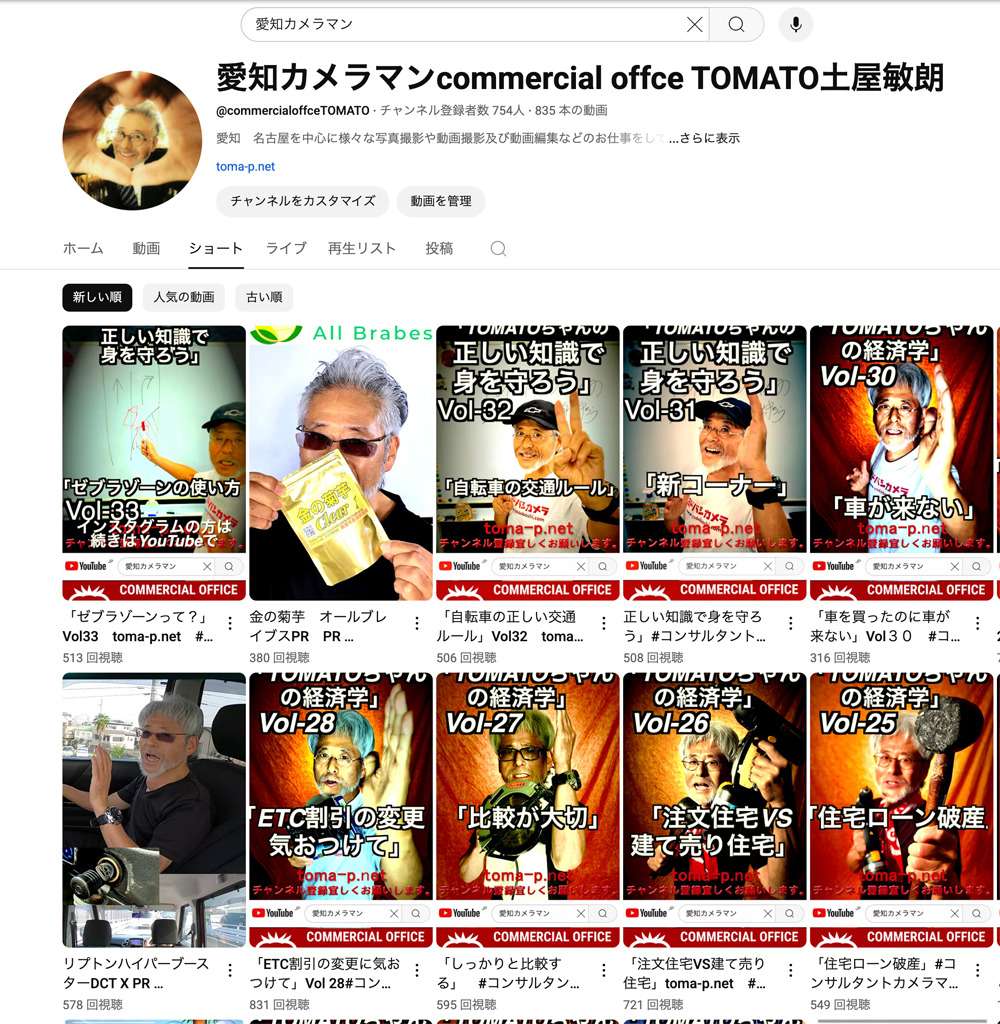This screenshot has height=1024, width=1000.
Task: Open the toma-p.net link
Action: [245, 167]
